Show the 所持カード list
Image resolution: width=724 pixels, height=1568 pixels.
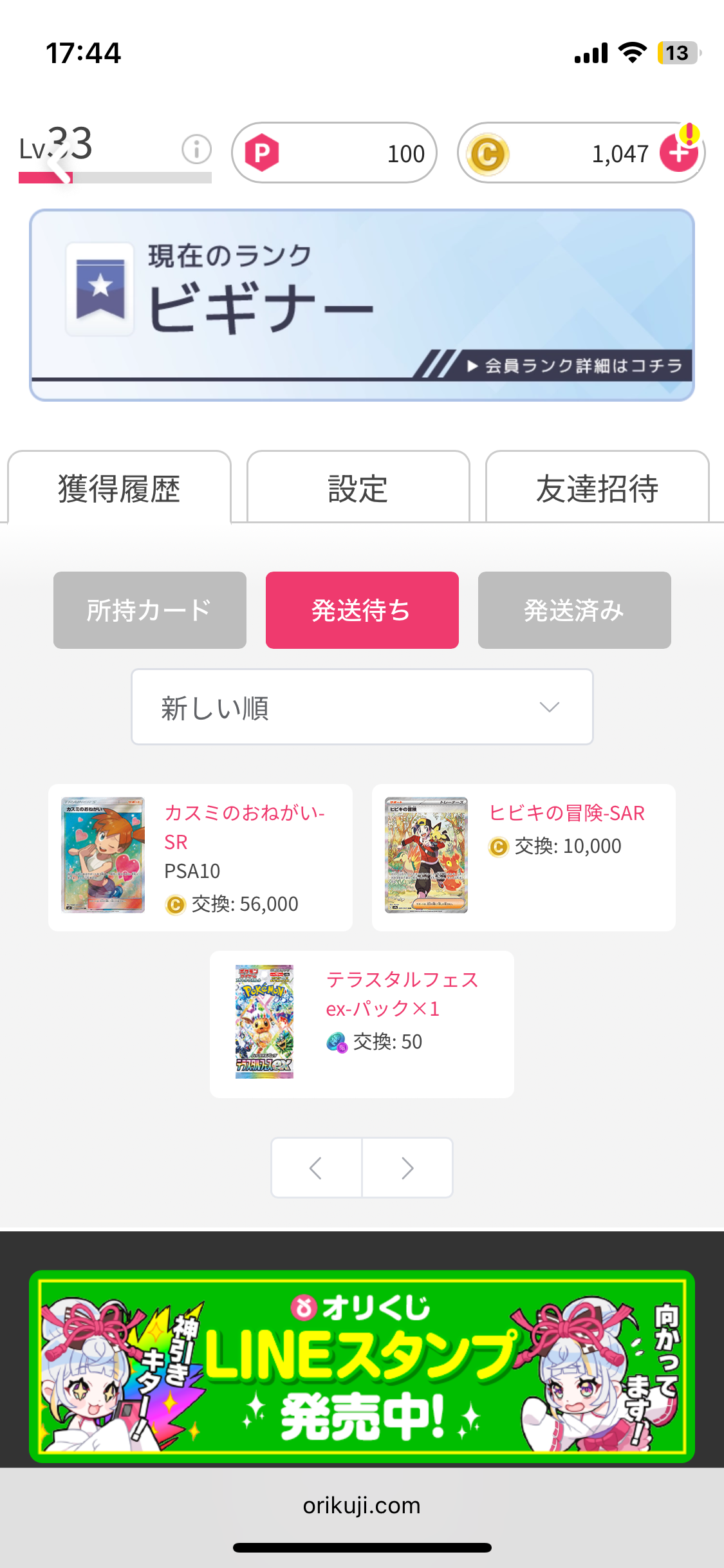point(149,610)
